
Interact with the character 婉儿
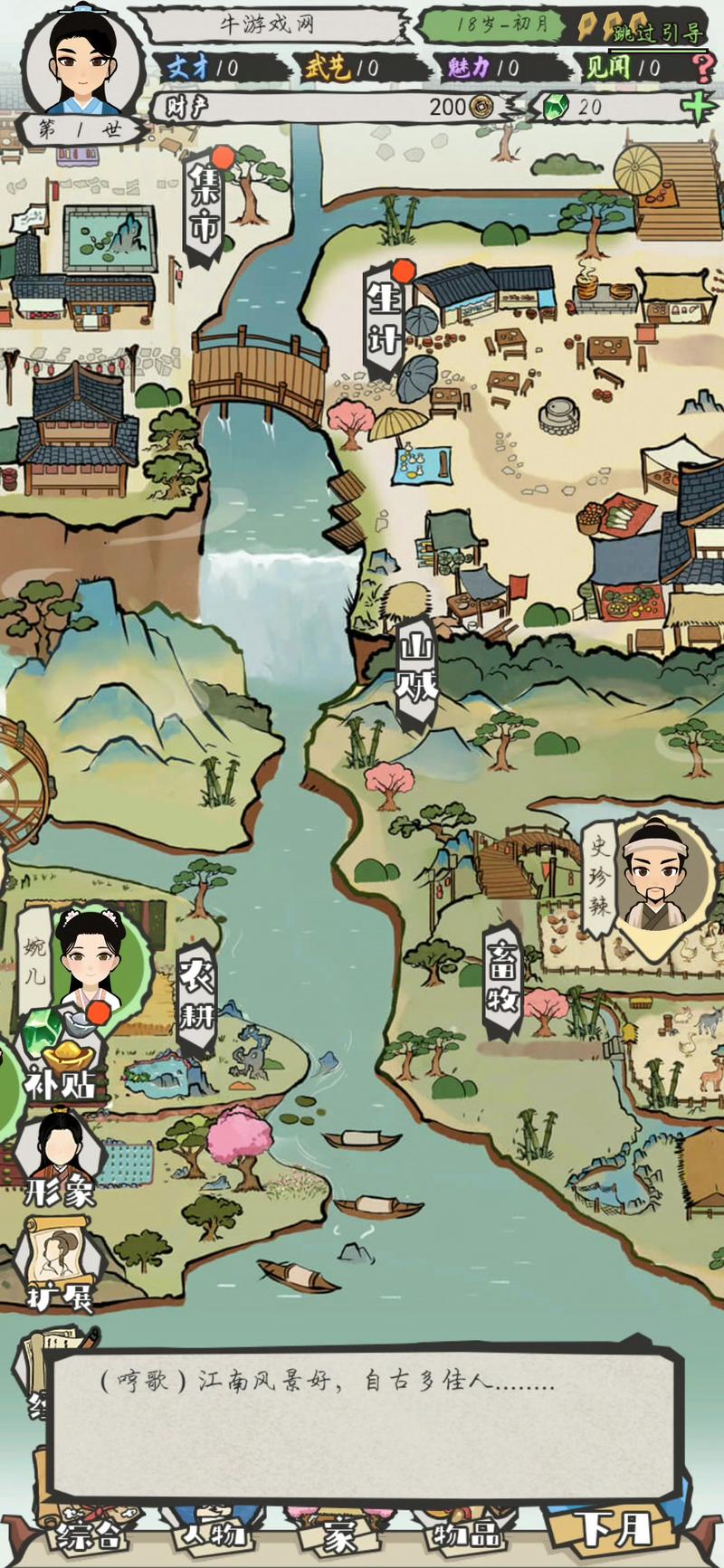(89, 959)
